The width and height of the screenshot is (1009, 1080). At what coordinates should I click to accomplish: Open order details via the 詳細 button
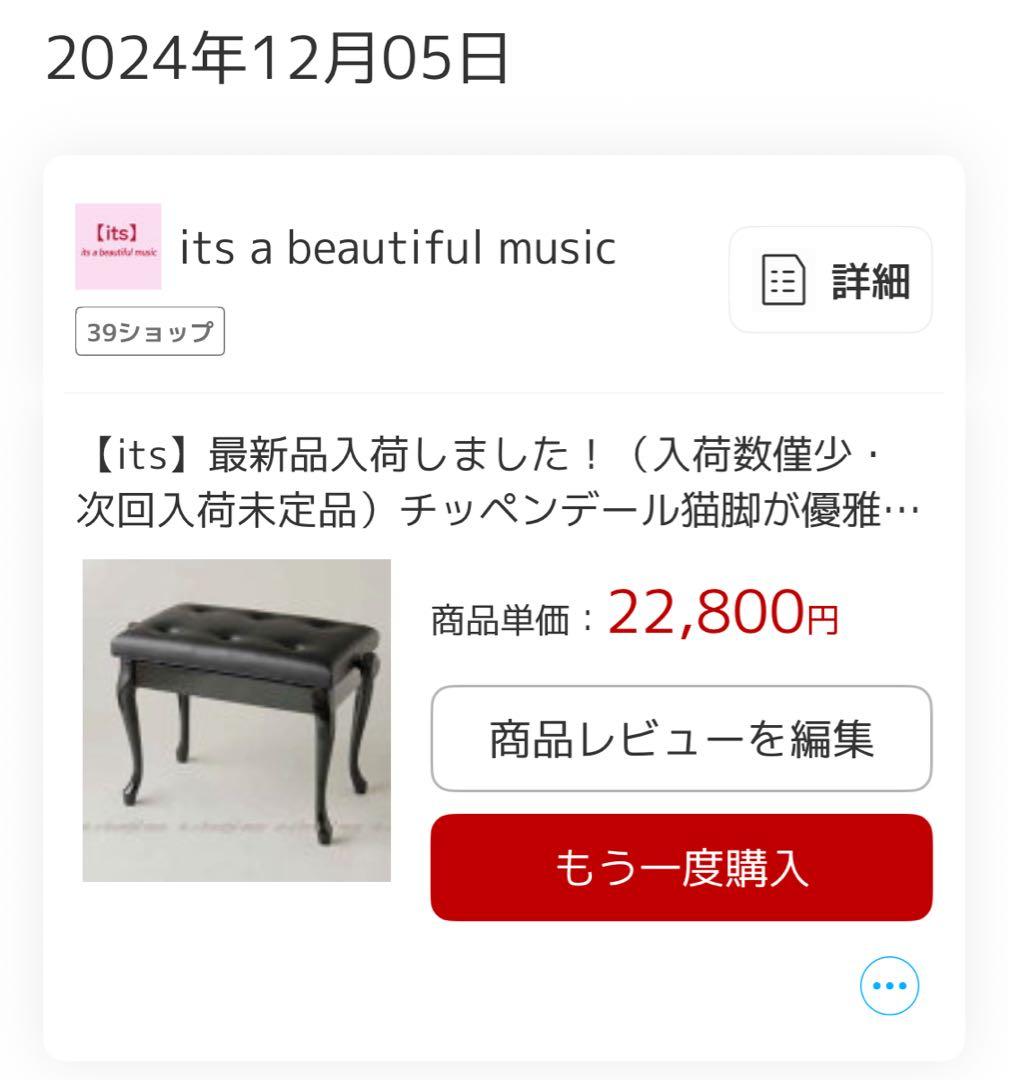pos(830,279)
